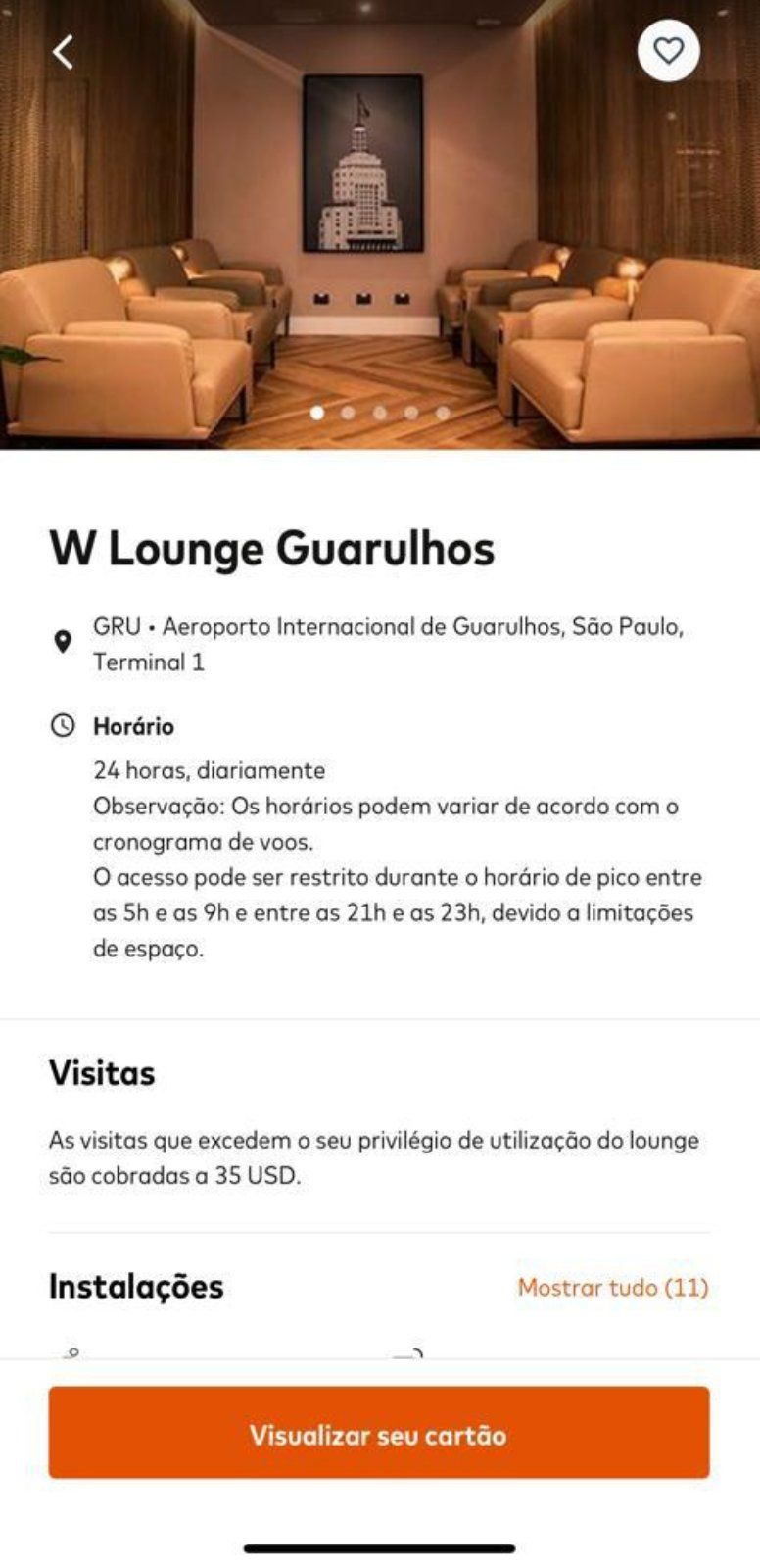Tap Visualizar seu cartão button
The height and width of the screenshot is (1568, 760).
379,1433
